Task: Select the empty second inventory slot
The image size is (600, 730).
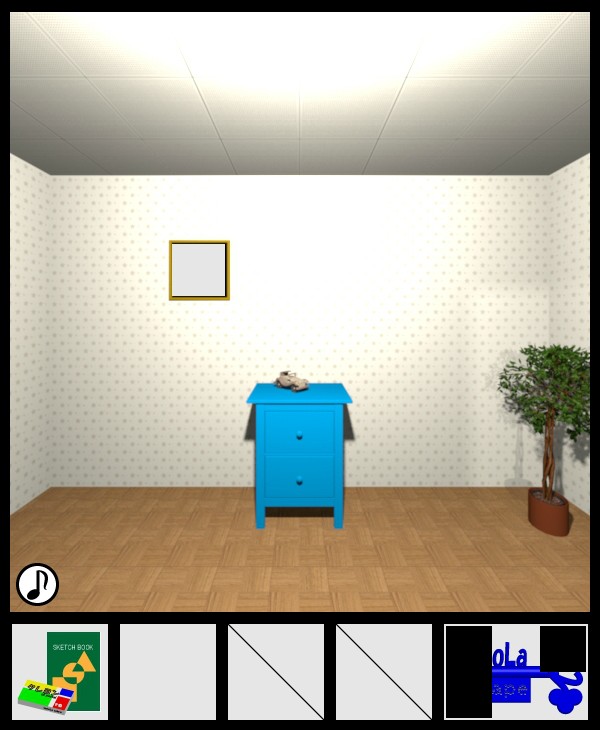Action: tap(168, 672)
